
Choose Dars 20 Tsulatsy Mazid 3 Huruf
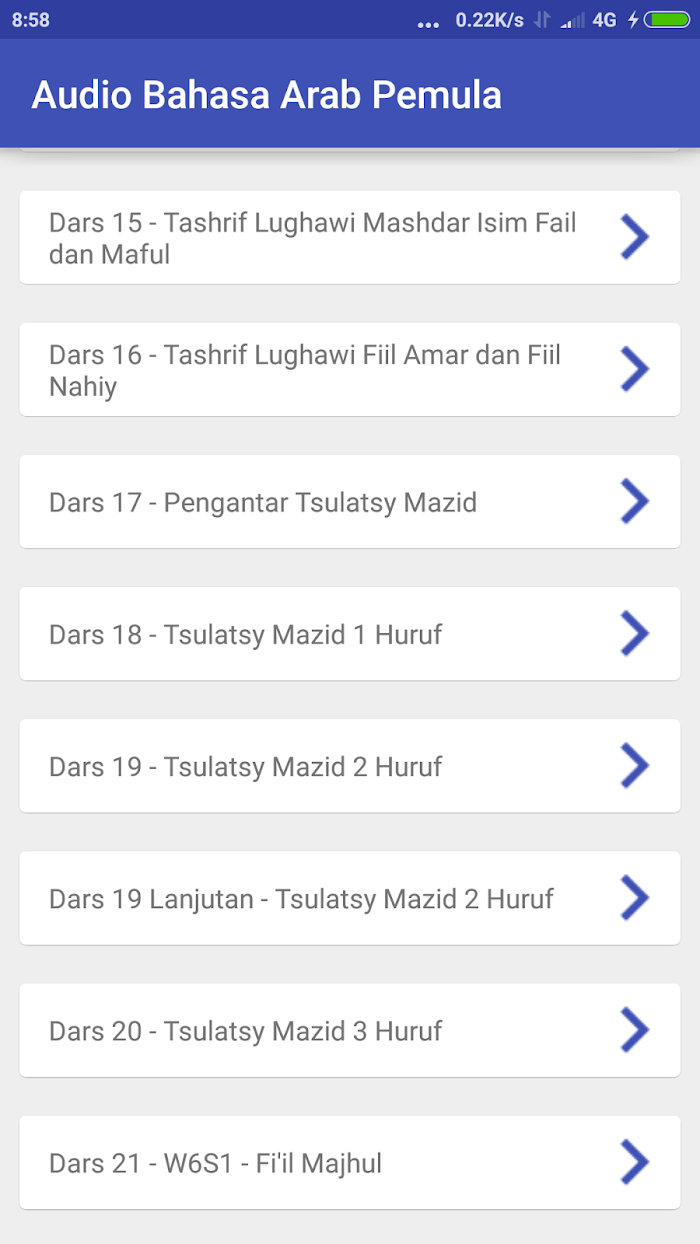pyautogui.click(x=350, y=1030)
